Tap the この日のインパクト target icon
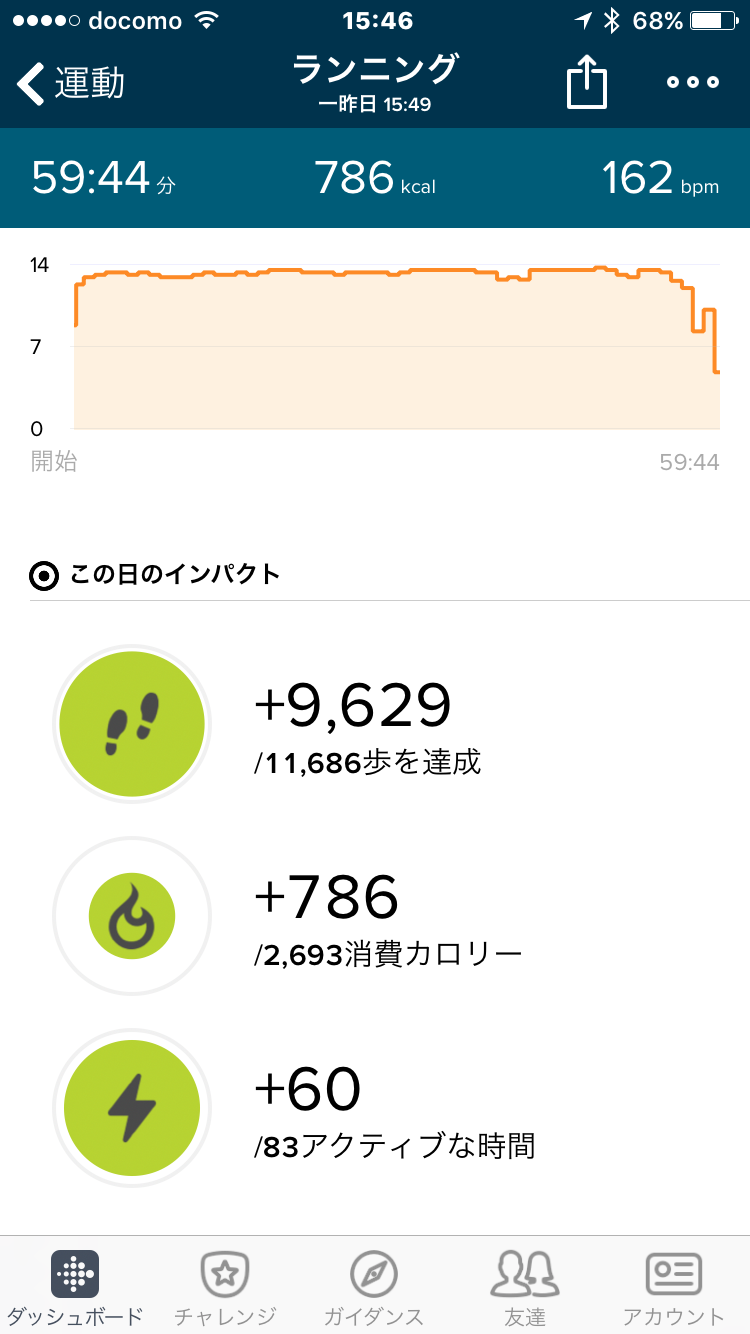Image resolution: width=750 pixels, height=1334 pixels. pos(42,576)
